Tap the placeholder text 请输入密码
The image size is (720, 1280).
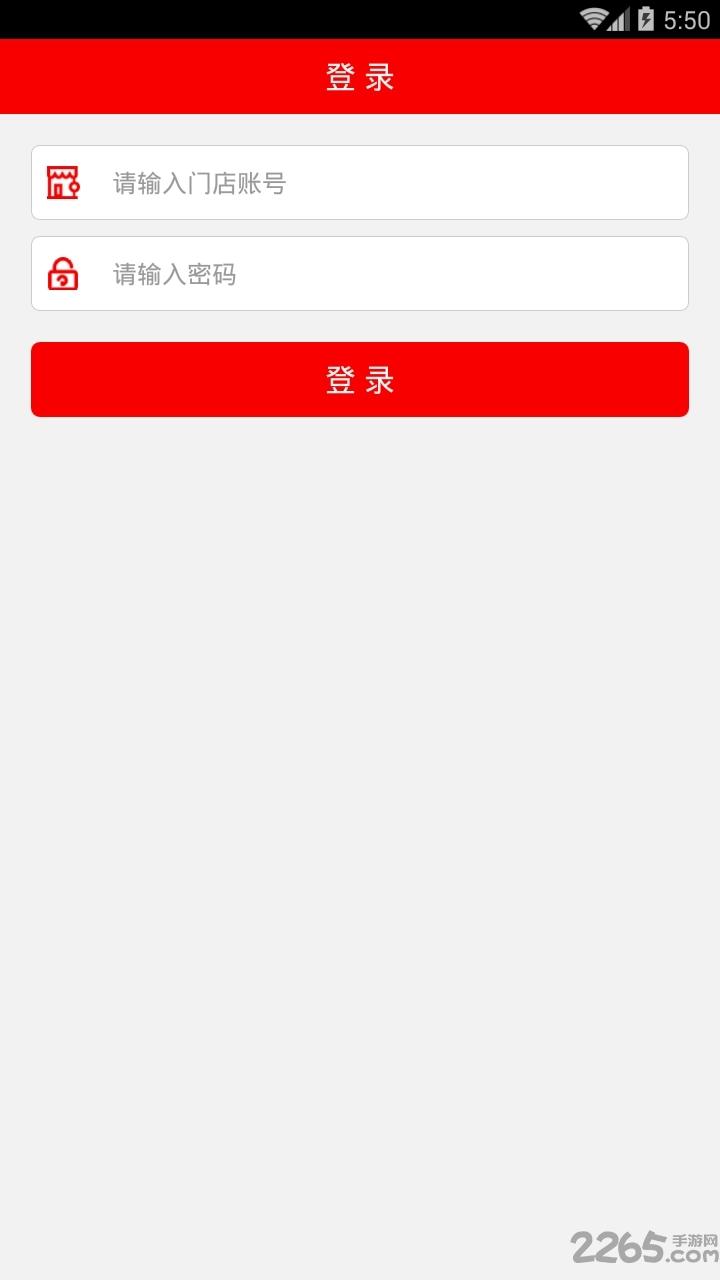tap(176, 273)
